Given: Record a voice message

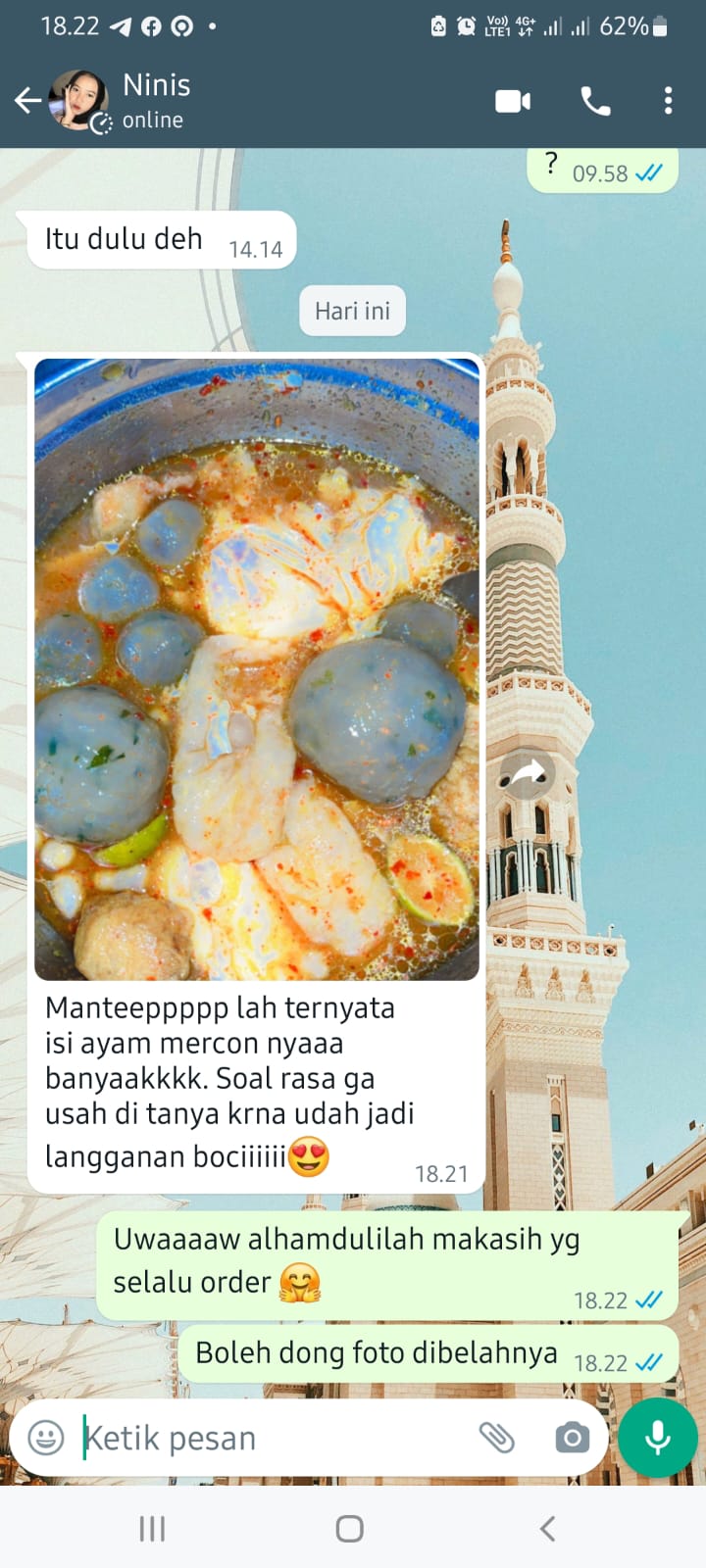Looking at the screenshot, I should click(658, 1438).
